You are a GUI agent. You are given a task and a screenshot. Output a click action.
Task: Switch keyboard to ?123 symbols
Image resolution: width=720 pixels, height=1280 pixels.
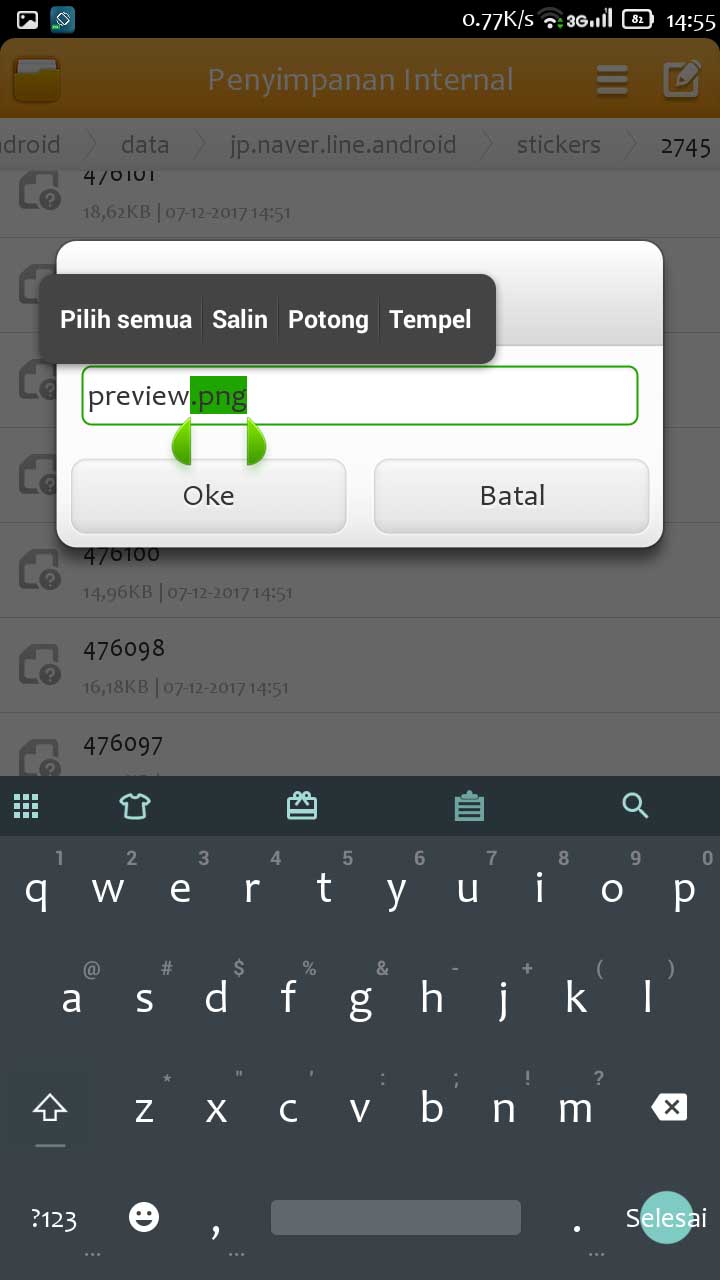(54, 1219)
